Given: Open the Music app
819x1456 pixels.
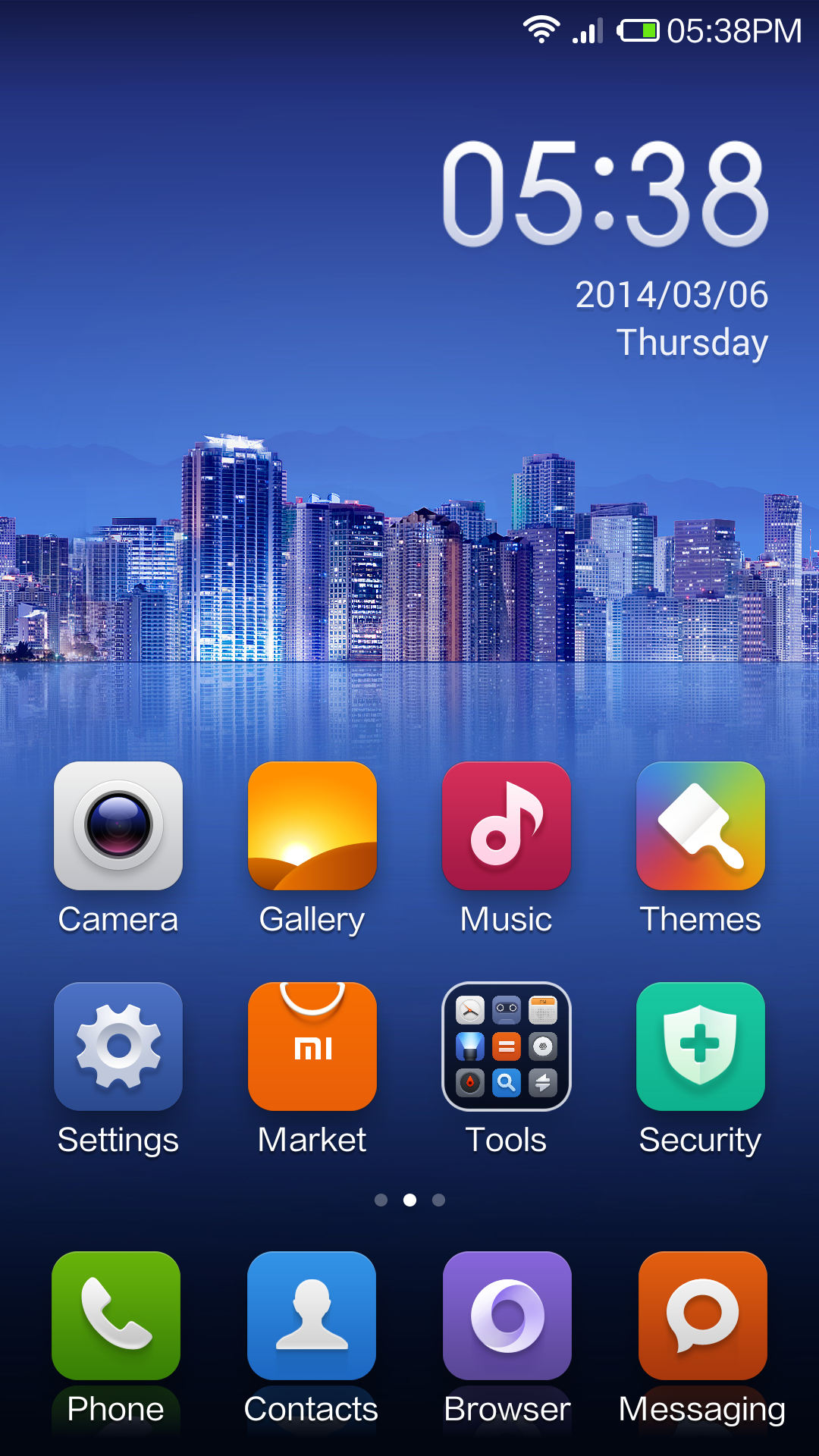Looking at the screenshot, I should [507, 826].
